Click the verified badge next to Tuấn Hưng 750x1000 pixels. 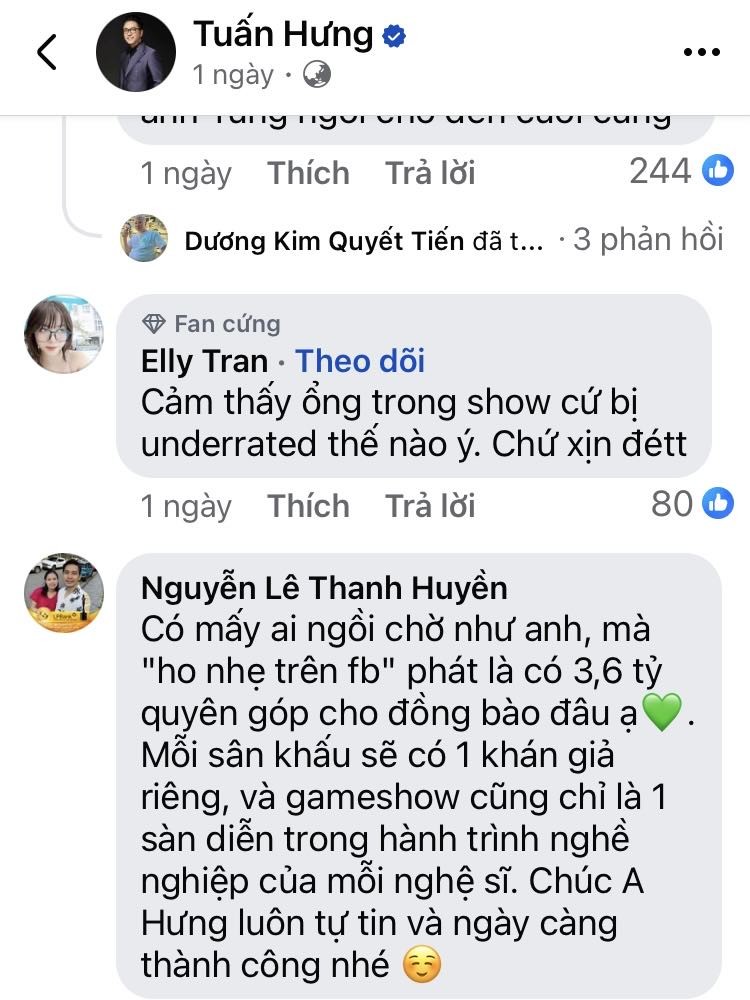(393, 33)
